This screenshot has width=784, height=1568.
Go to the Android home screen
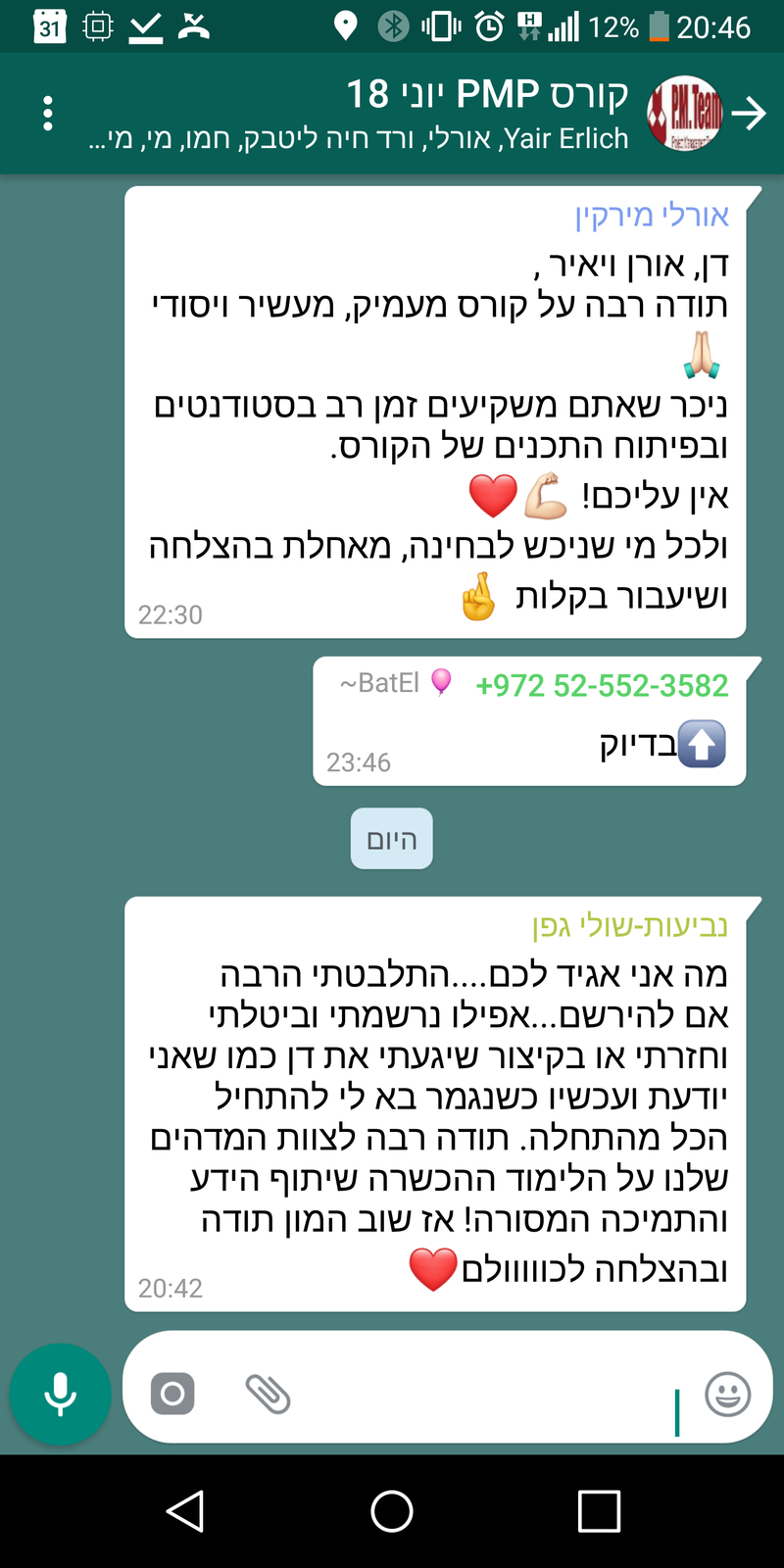coord(392,1510)
